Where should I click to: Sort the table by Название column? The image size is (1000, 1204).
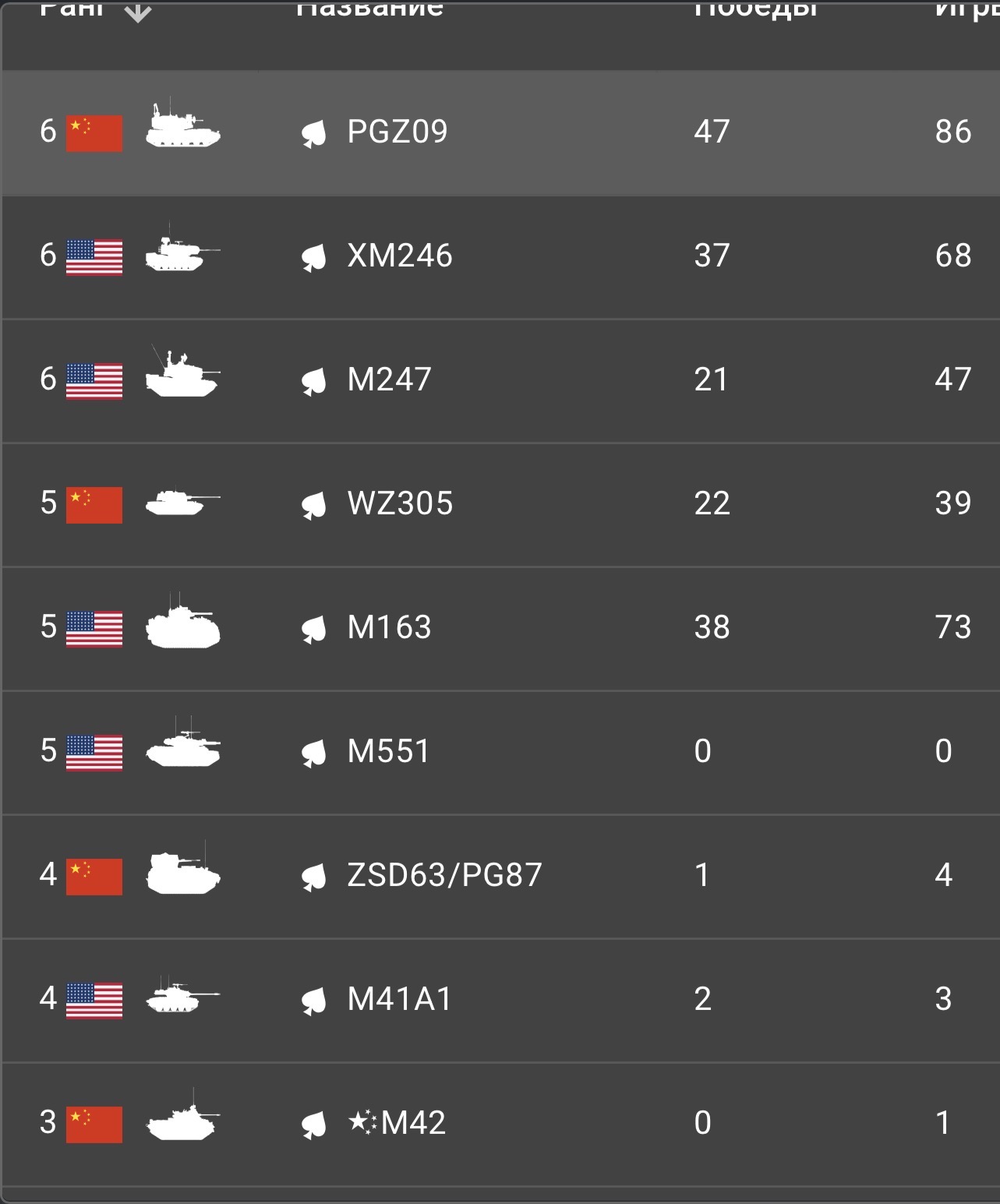[x=369, y=9]
